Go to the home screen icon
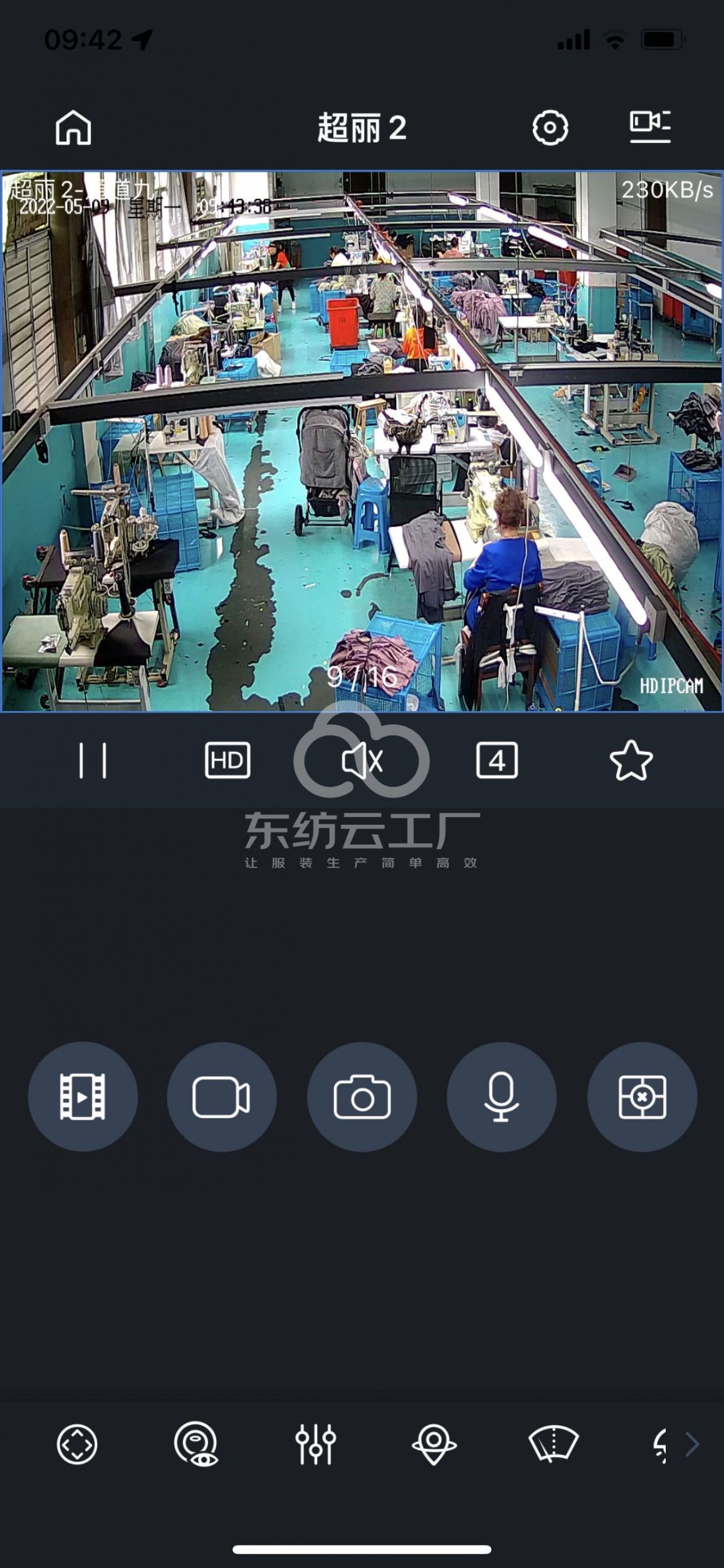Image resolution: width=724 pixels, height=1568 pixels. 73,128
